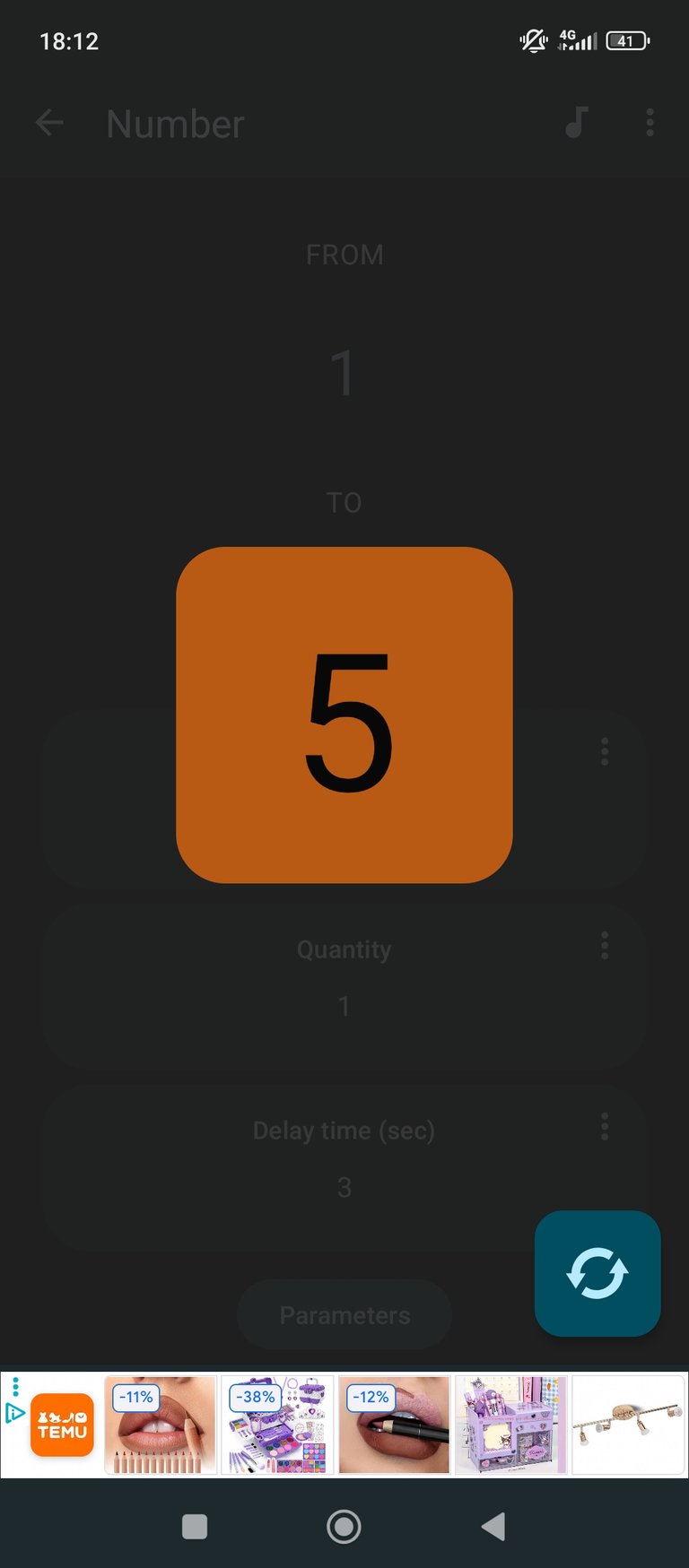View the ceiling lamp ad item
689x1568 pixels.
[x=628, y=1425]
